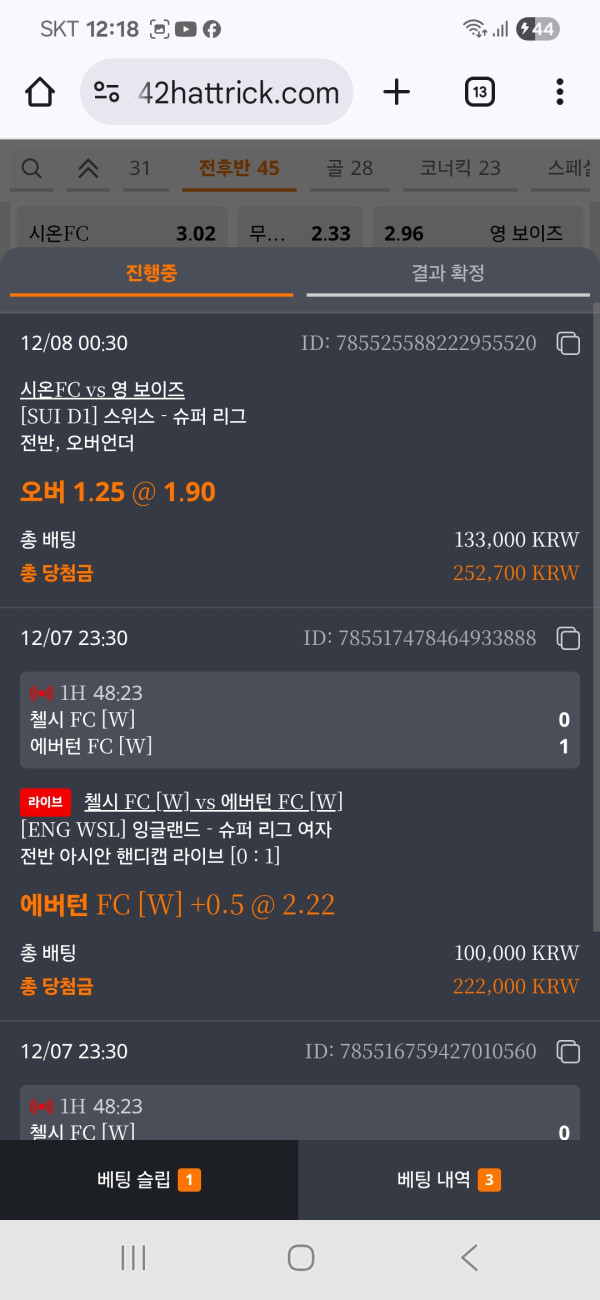600x1300 pixels.
Task: Open the tab switcher showing 13
Action: 480,93
